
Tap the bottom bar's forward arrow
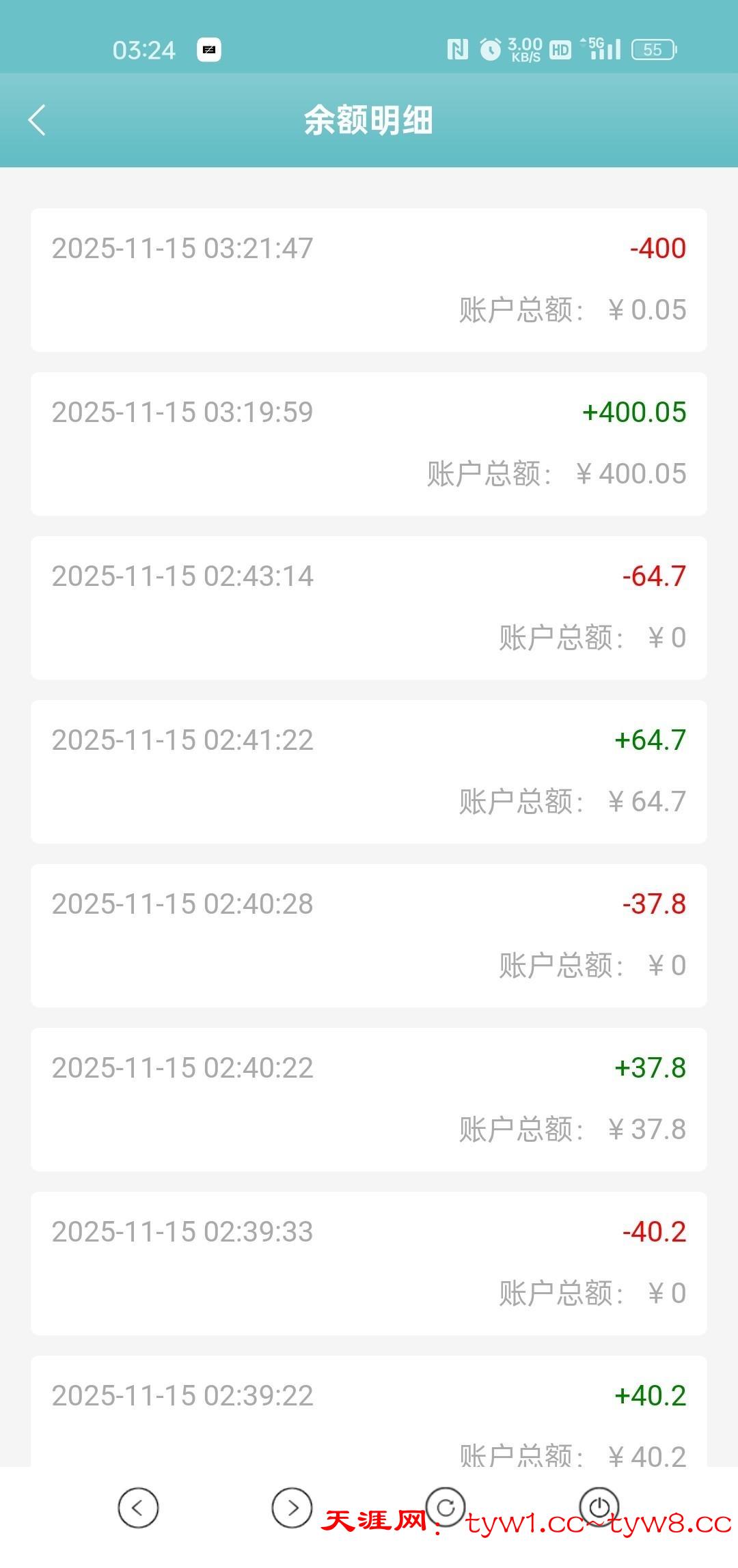pos(292,1507)
